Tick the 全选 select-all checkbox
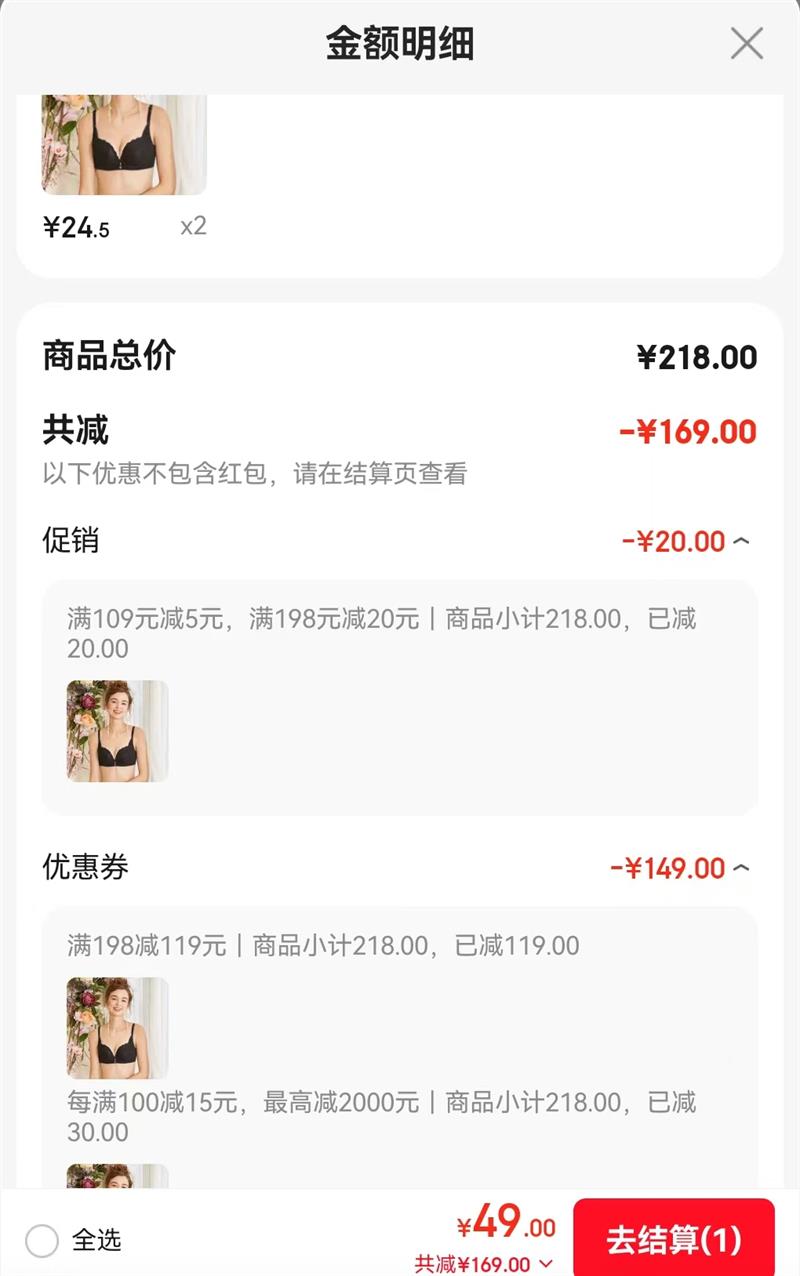The width and height of the screenshot is (800, 1276). click(x=42, y=1241)
